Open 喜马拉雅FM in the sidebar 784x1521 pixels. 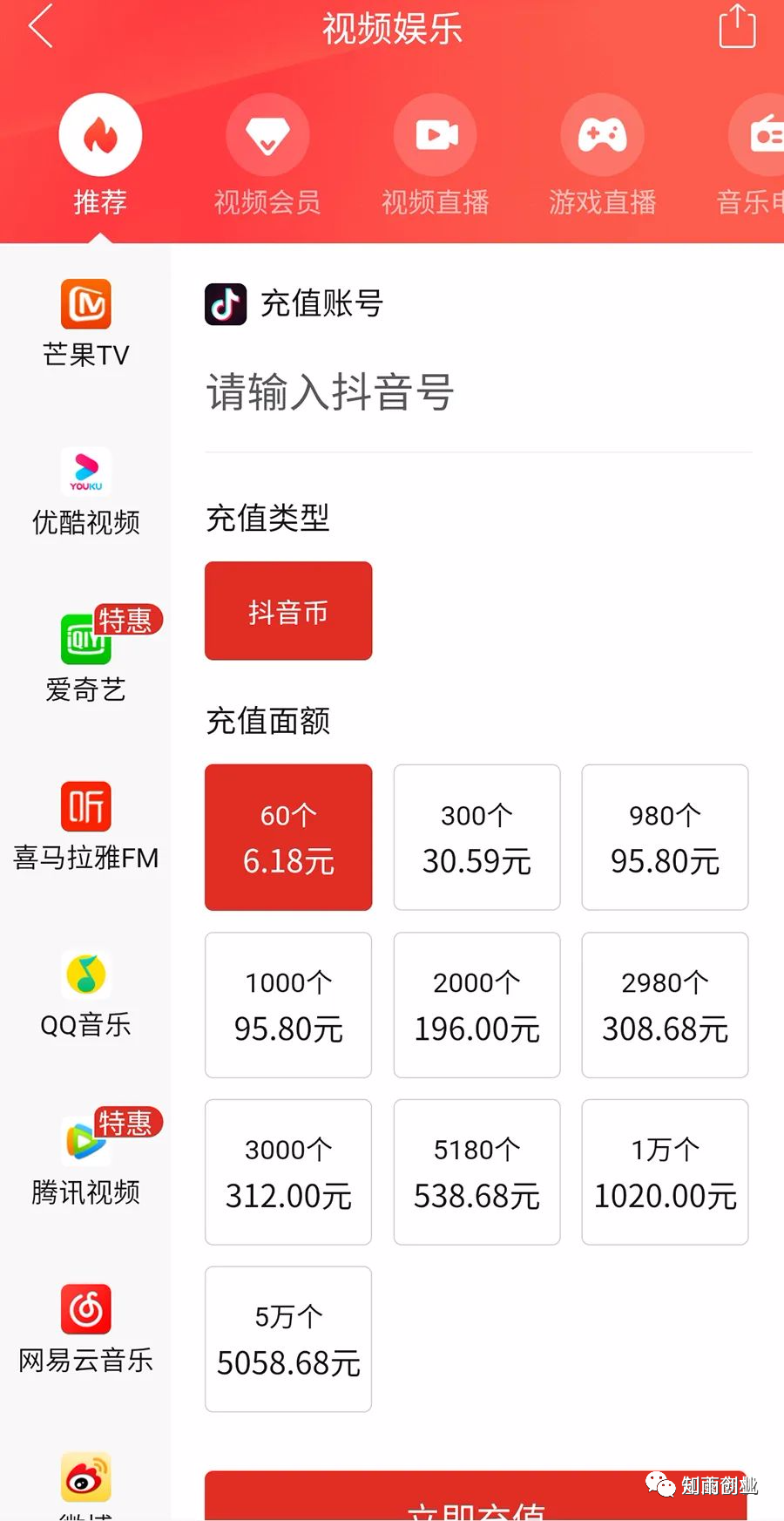tap(85, 825)
